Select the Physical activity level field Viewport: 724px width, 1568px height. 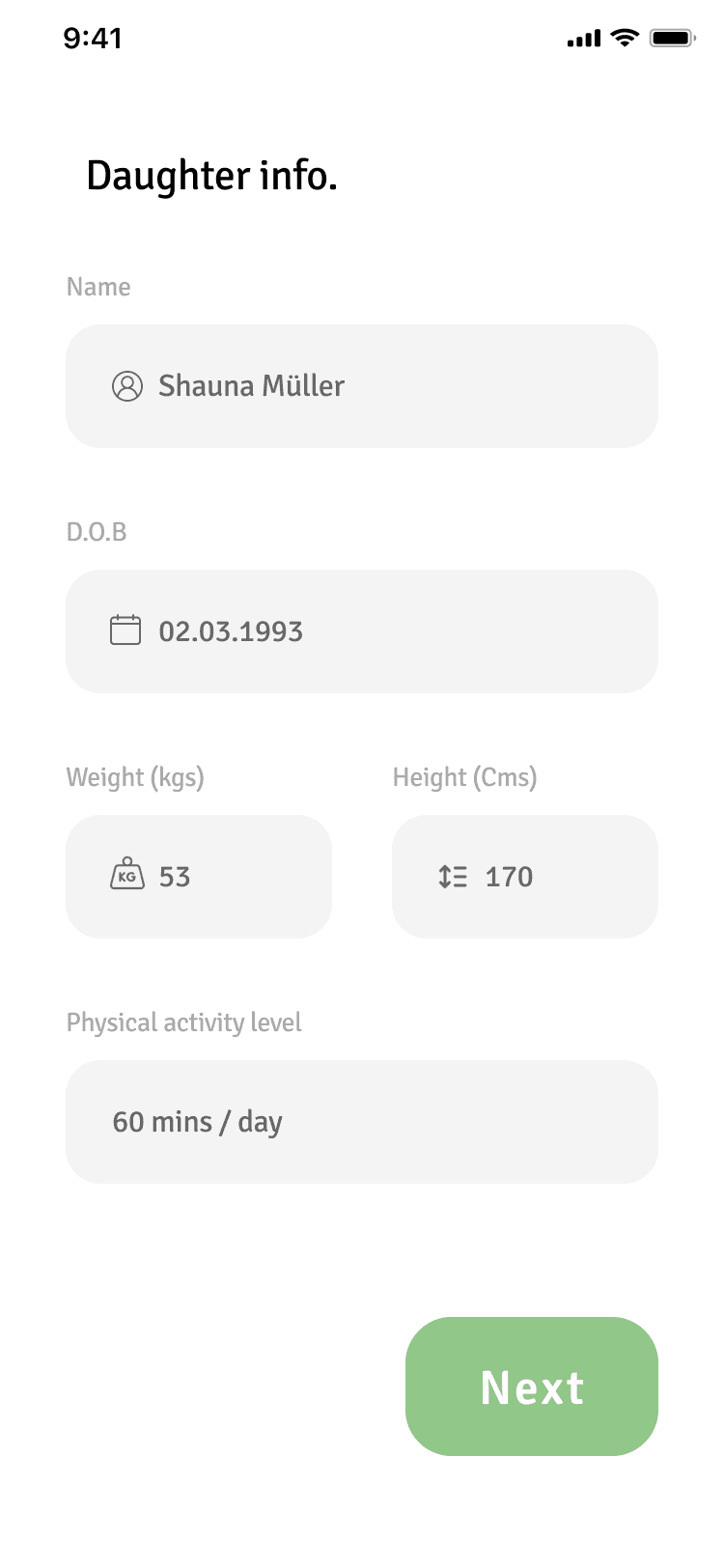(361, 1122)
